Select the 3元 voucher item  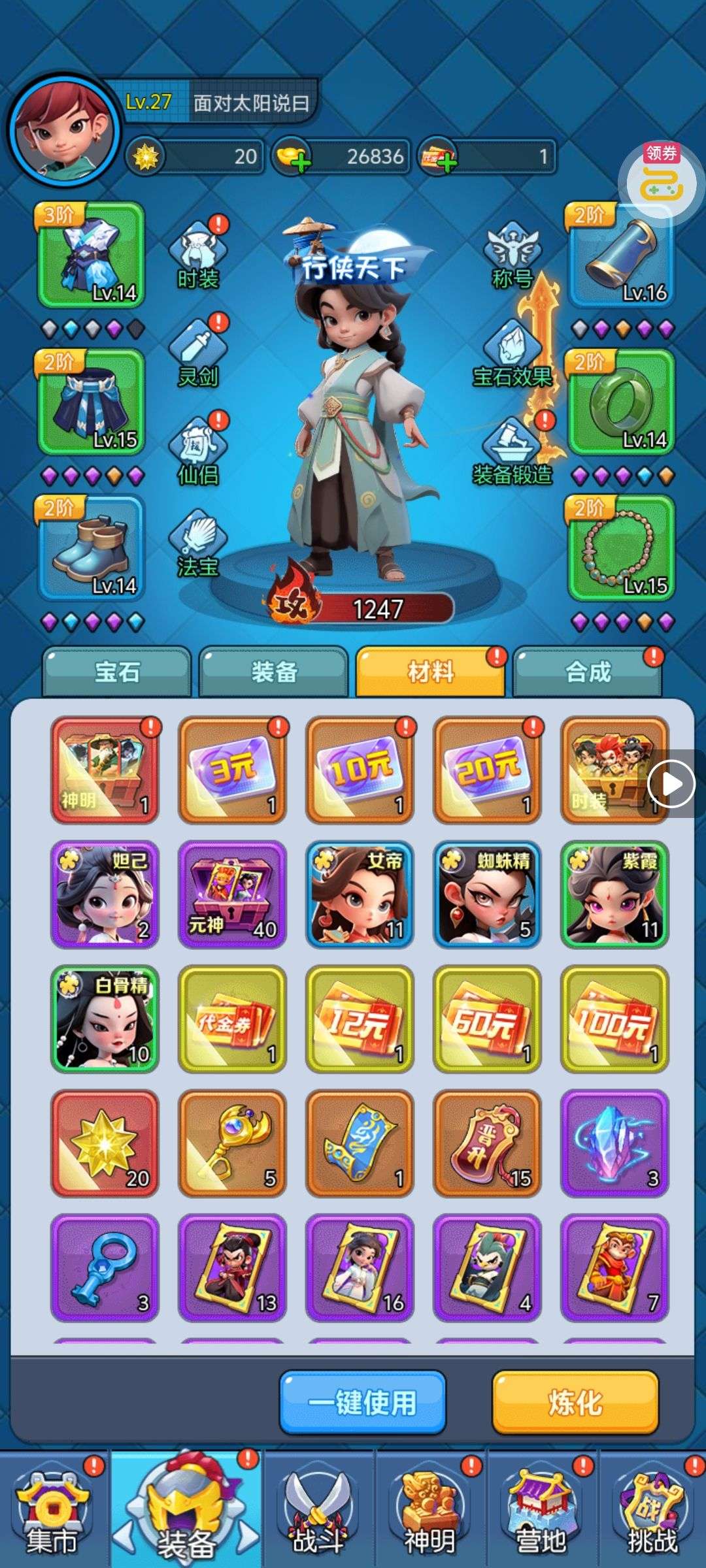(x=232, y=770)
